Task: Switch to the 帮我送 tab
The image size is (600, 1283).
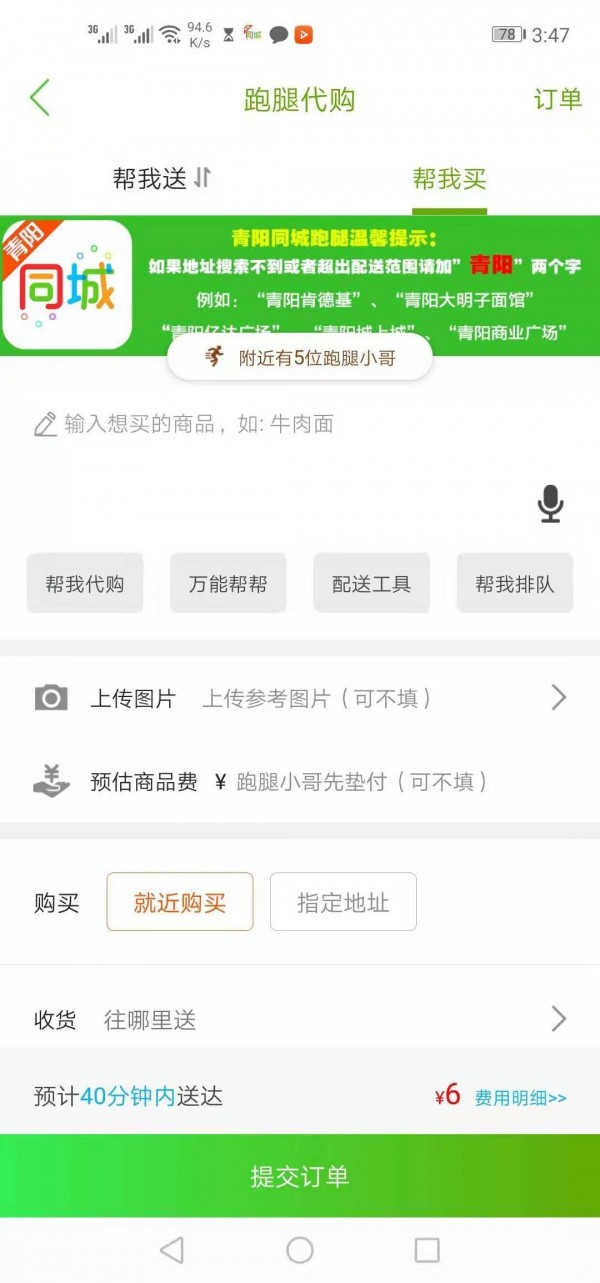Action: coord(161,179)
